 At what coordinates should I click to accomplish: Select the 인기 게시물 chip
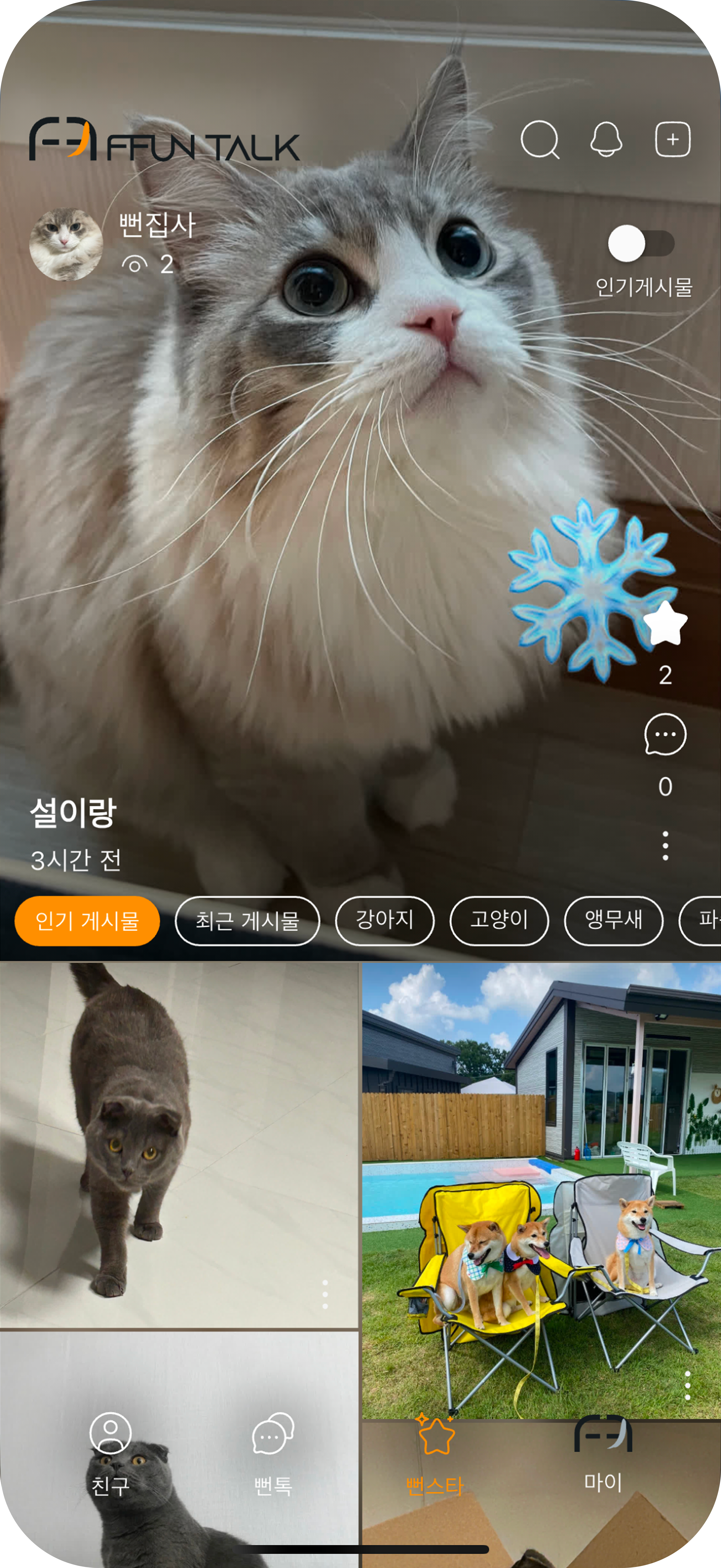click(87, 921)
